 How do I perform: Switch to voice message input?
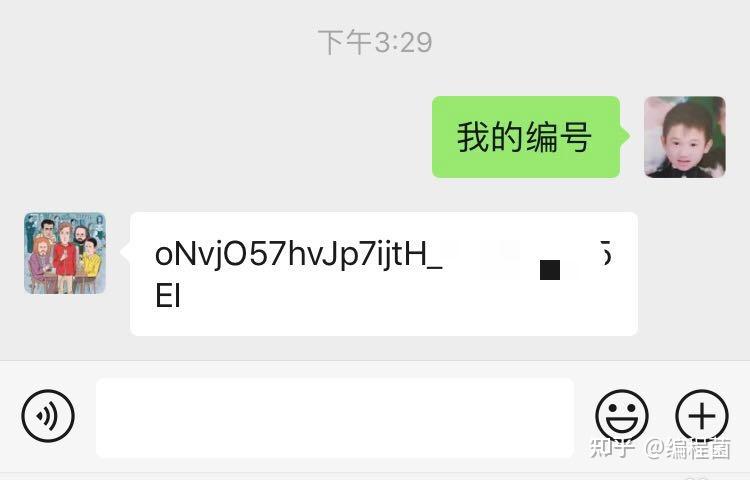pyautogui.click(x=48, y=416)
